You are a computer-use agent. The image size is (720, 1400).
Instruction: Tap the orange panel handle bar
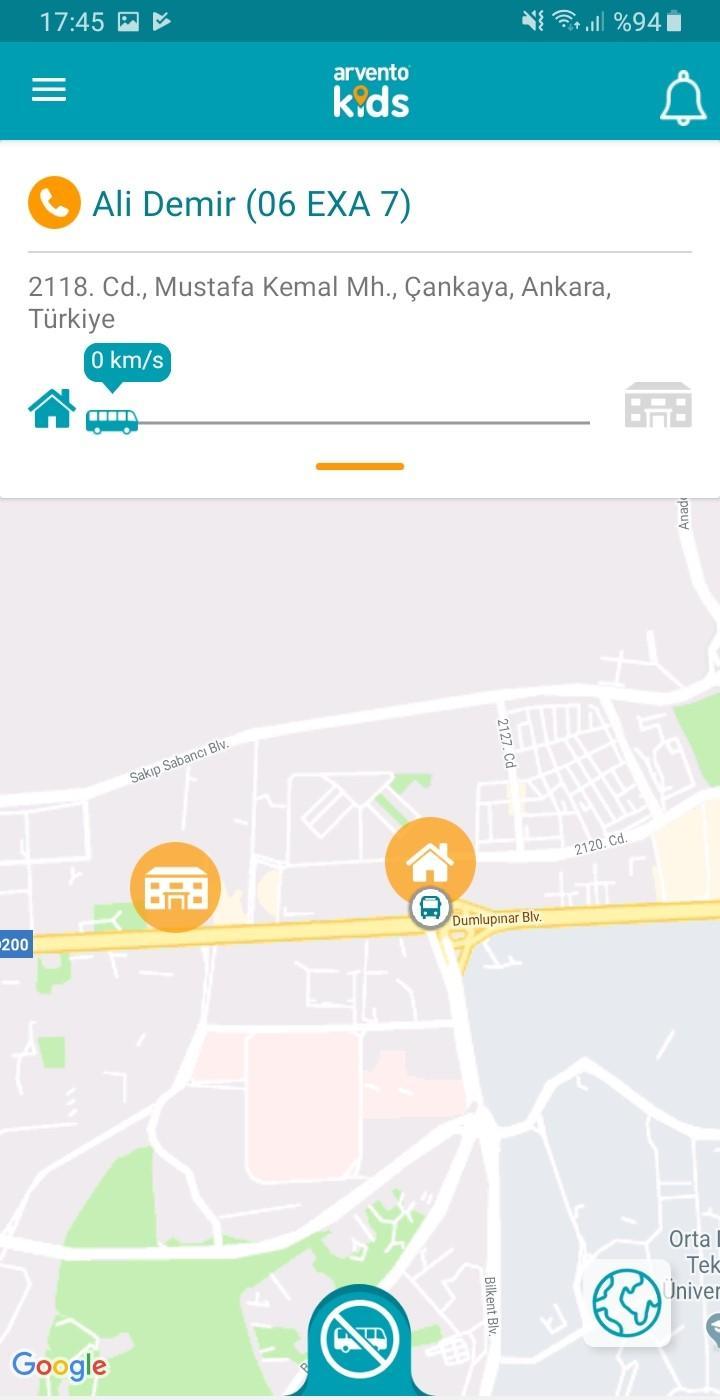[x=360, y=466]
